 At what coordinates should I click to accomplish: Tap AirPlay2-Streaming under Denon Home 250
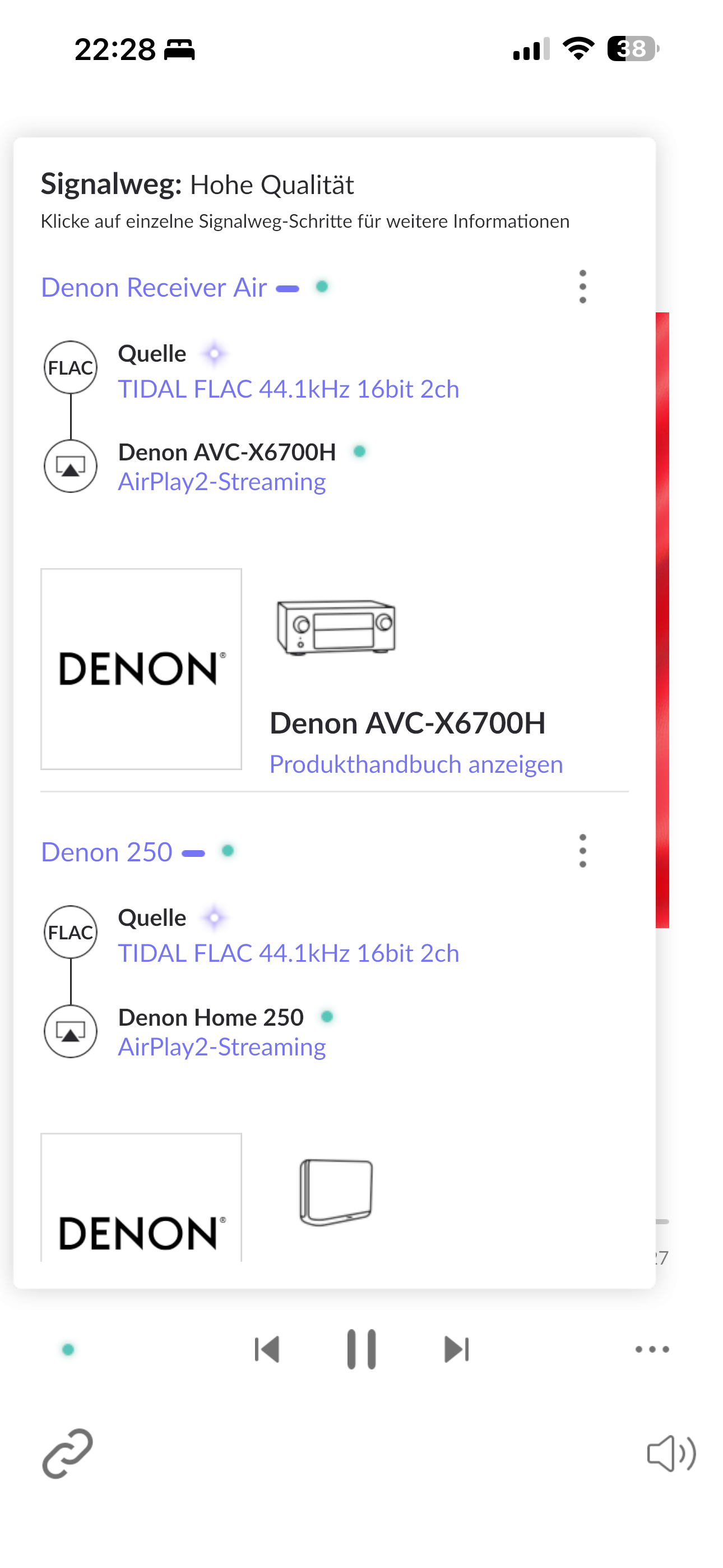221,1047
